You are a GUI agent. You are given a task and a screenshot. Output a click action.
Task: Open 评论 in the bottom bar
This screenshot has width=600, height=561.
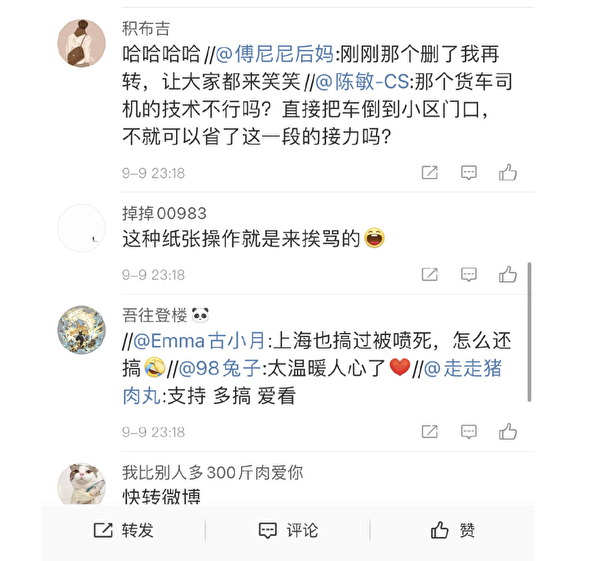(288, 530)
